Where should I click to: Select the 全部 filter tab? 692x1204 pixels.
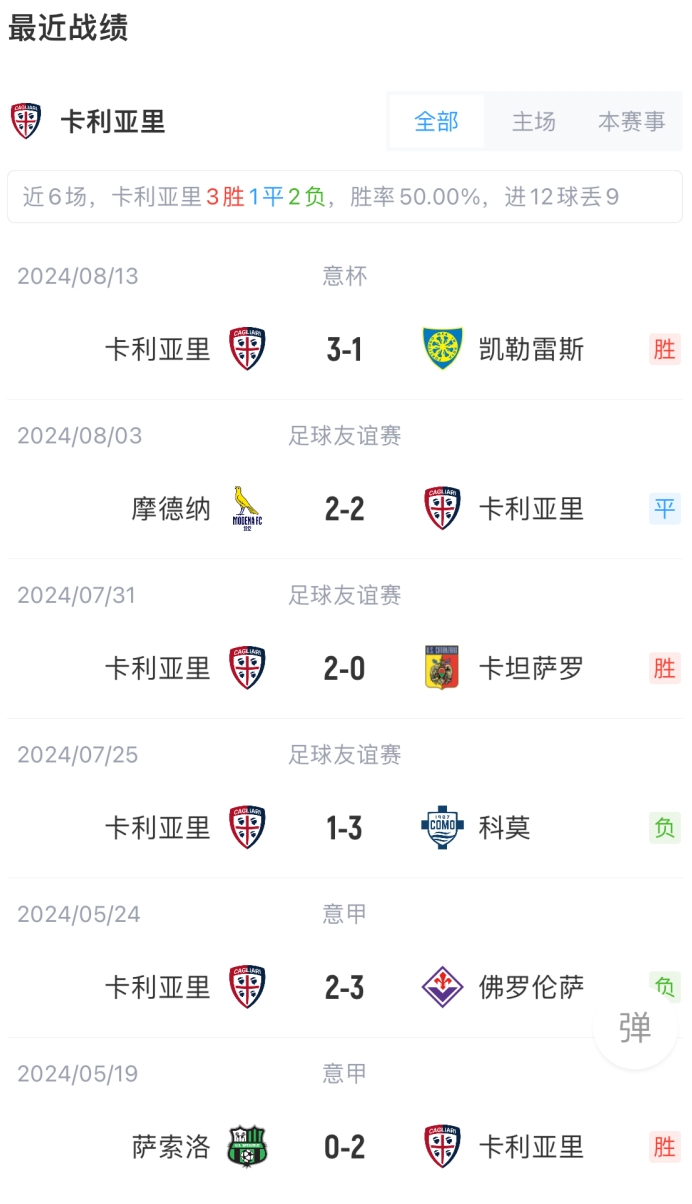pos(436,122)
